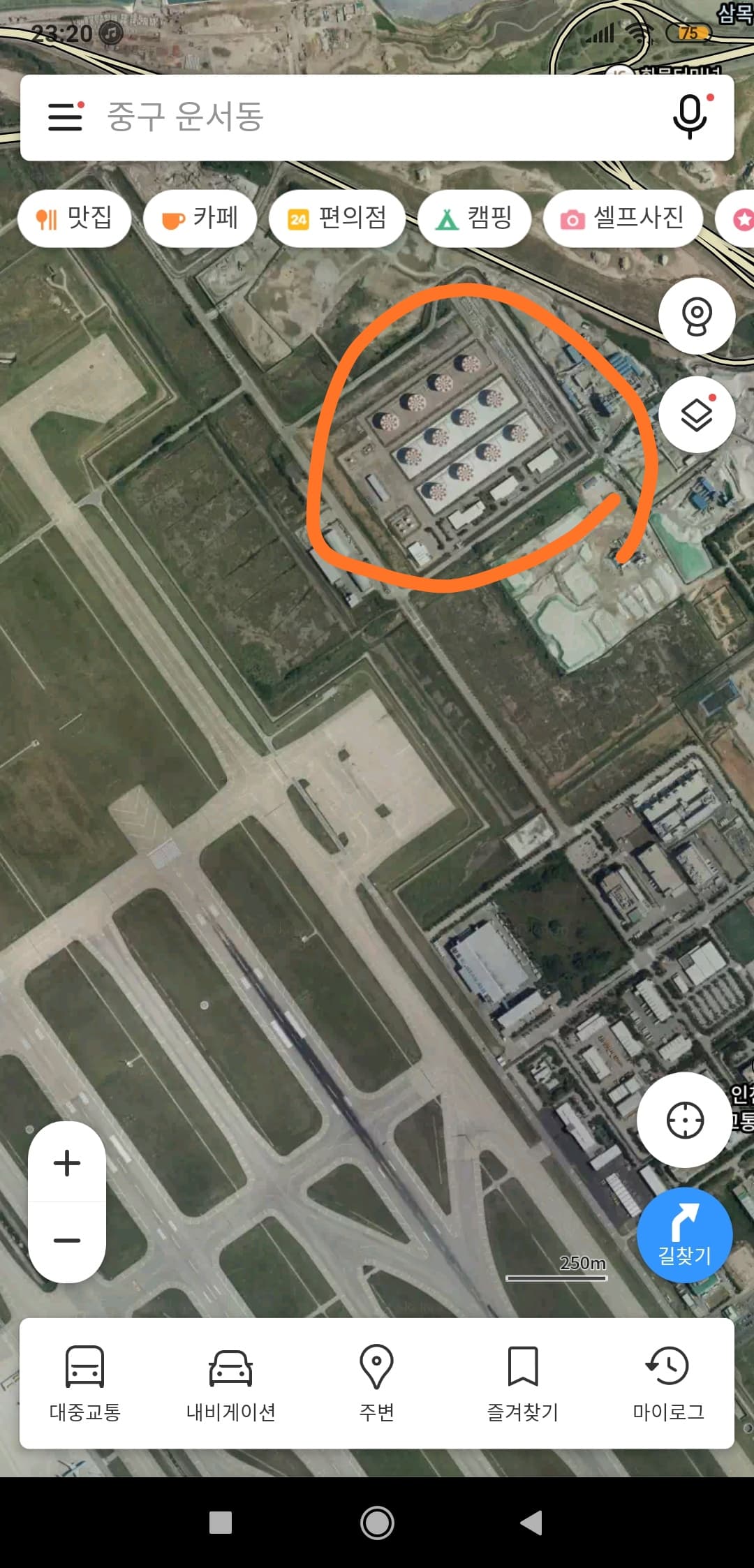Go back with the system back button
Image resolution: width=754 pixels, height=1568 pixels.
pyautogui.click(x=532, y=1522)
